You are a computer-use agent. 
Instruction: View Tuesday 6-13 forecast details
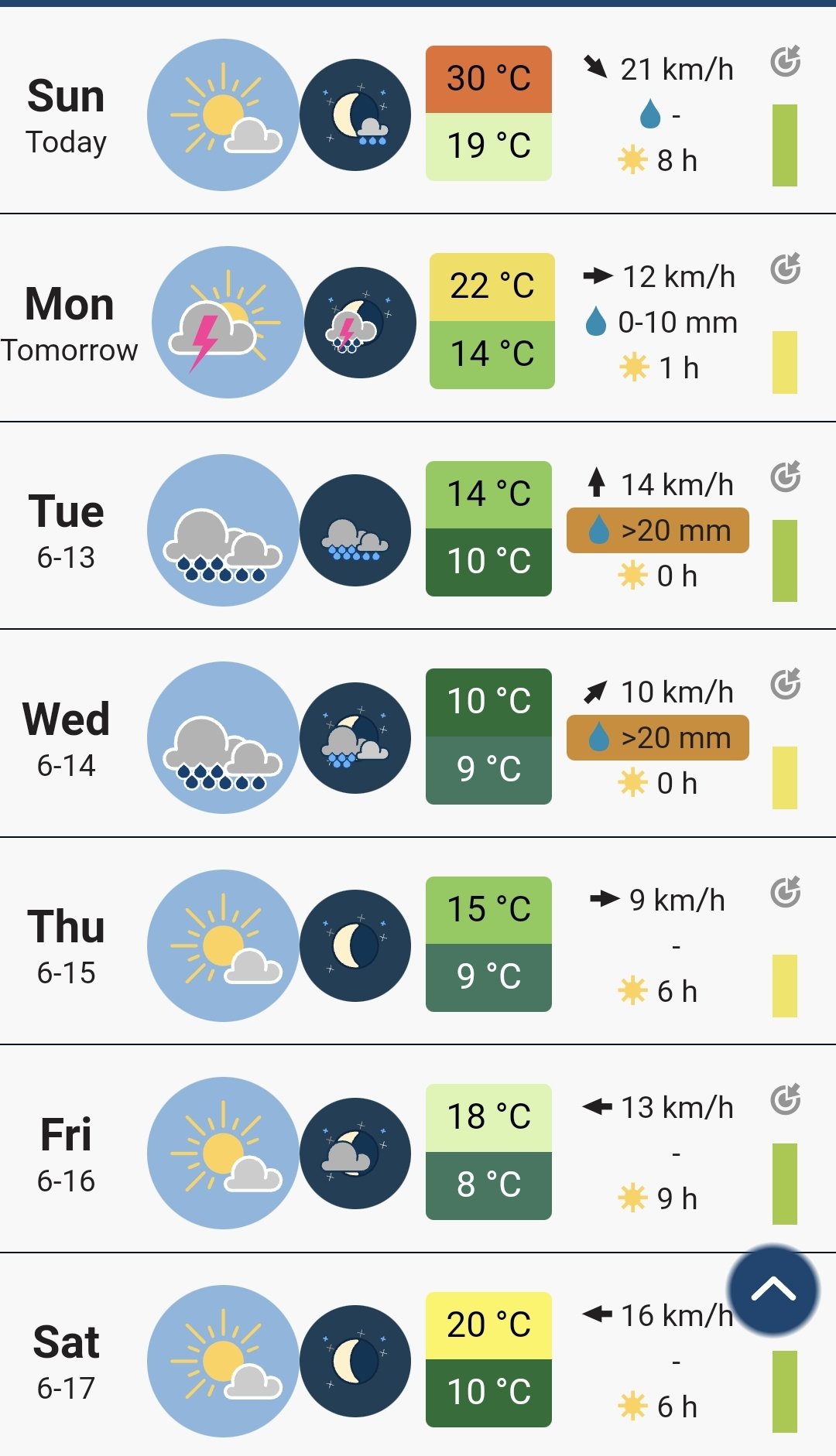418,525
